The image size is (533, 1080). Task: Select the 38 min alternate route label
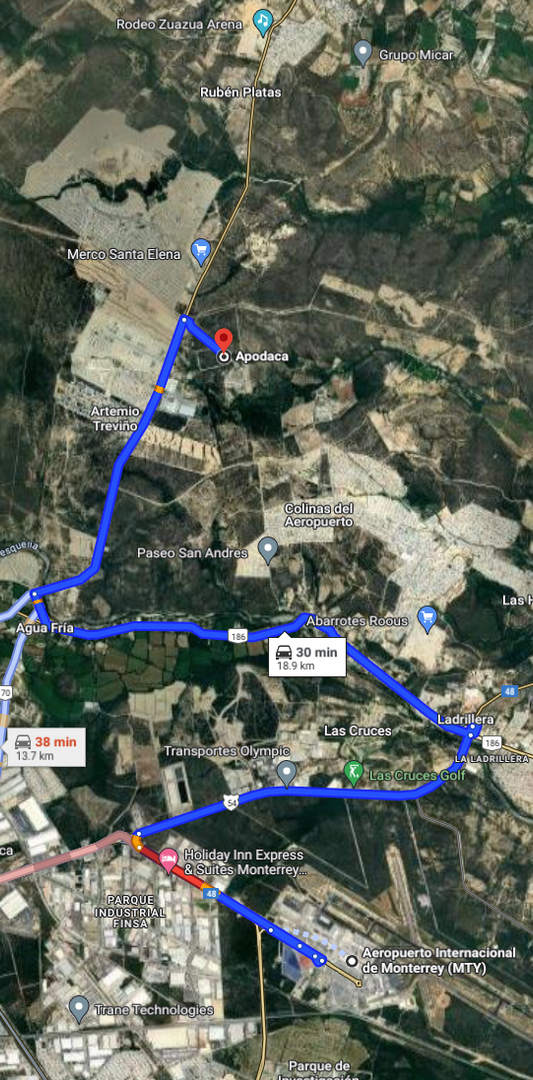pyautogui.click(x=43, y=747)
